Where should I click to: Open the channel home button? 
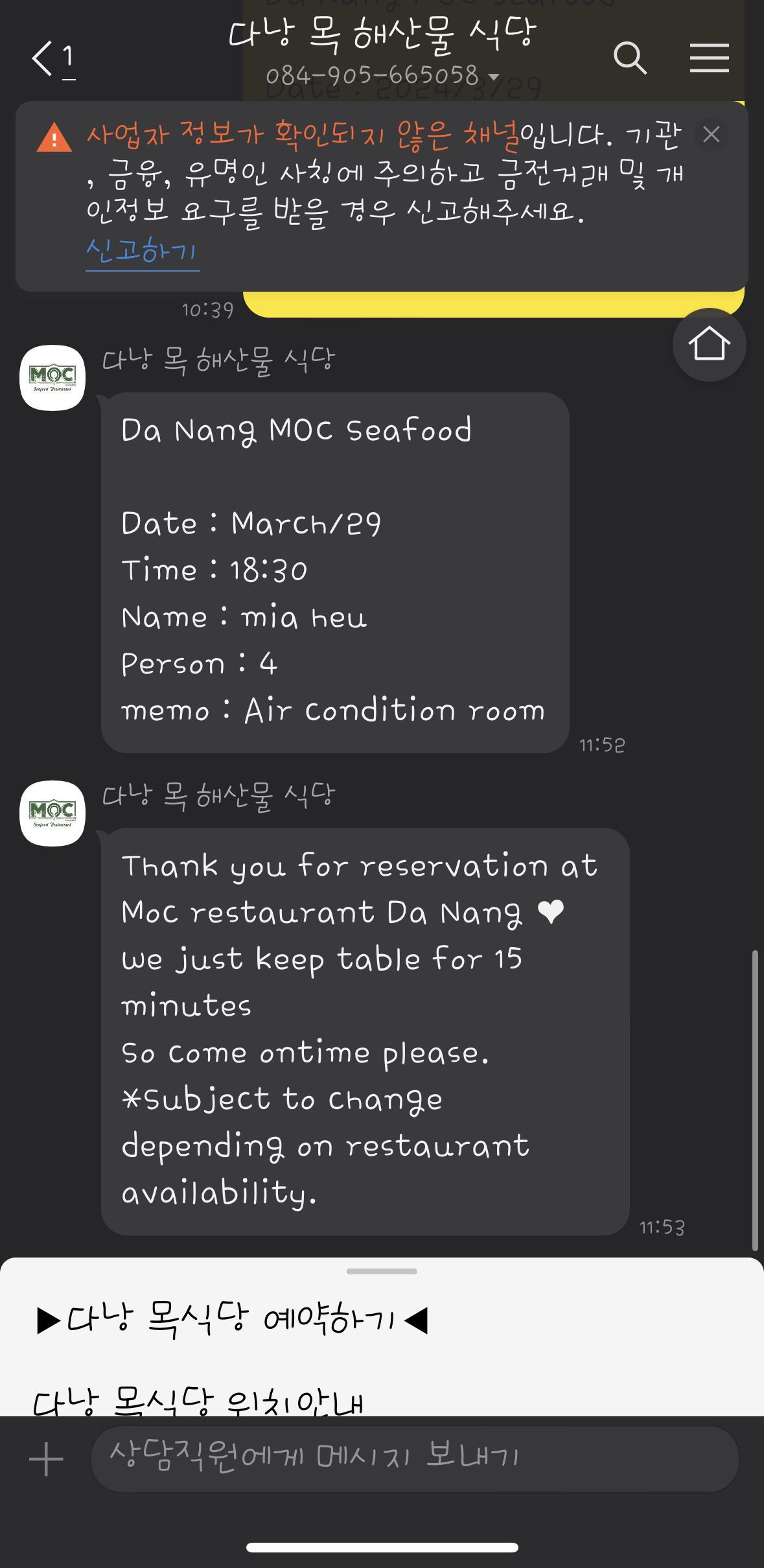pyautogui.click(x=709, y=344)
